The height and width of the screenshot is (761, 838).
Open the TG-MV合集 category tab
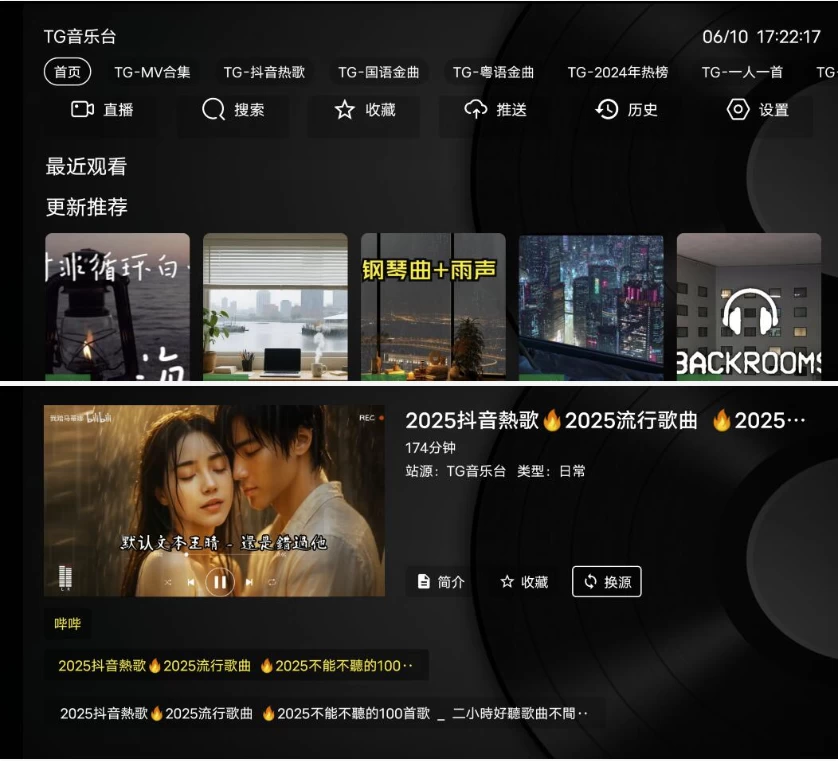[152, 72]
